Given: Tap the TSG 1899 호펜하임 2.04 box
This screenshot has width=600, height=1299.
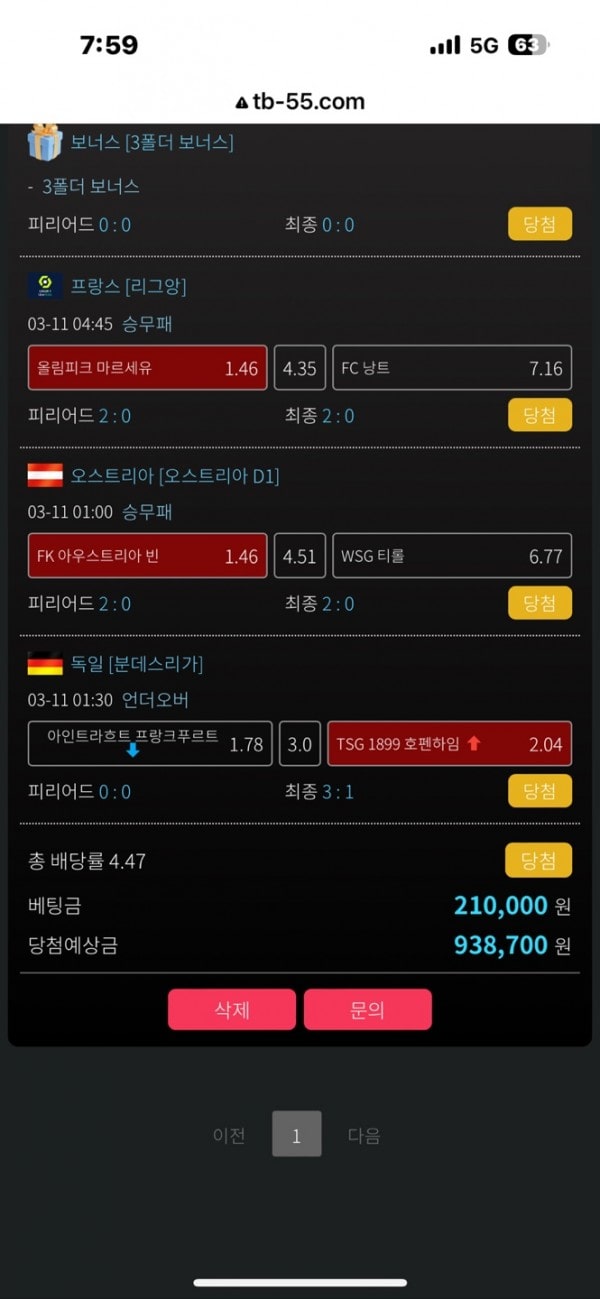Looking at the screenshot, I should (x=450, y=744).
